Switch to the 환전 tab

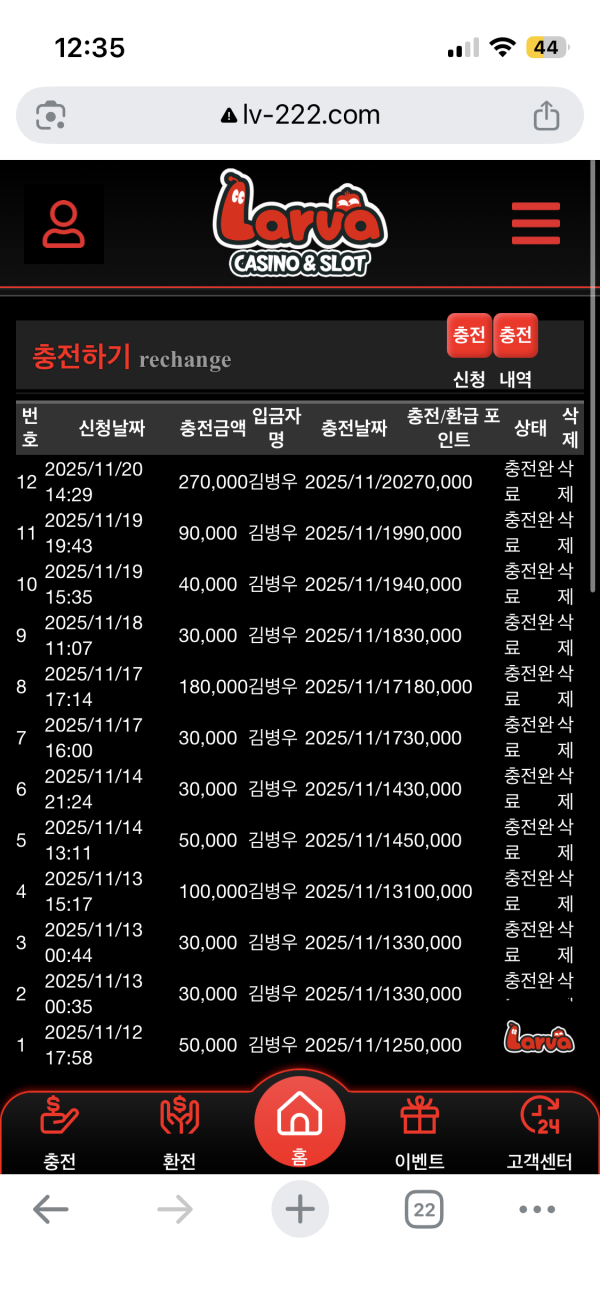click(x=180, y=1131)
